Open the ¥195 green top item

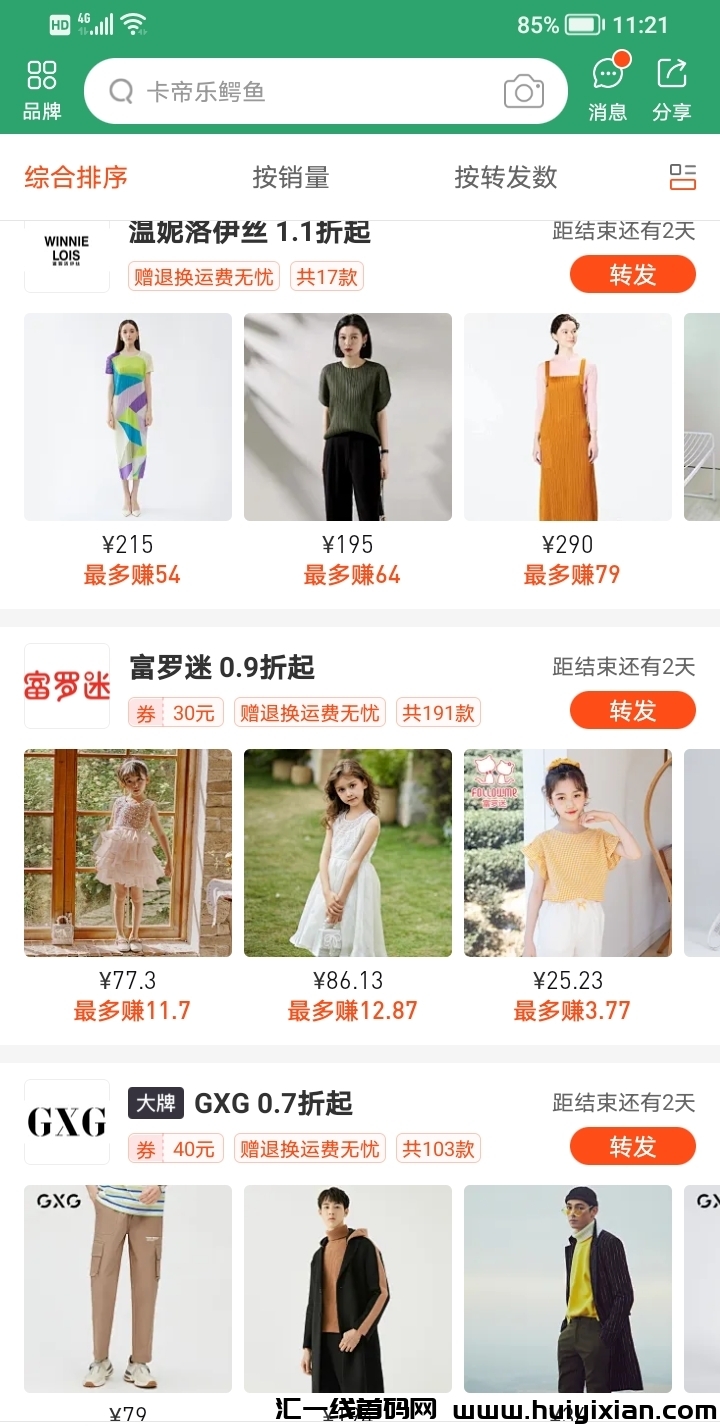[348, 417]
